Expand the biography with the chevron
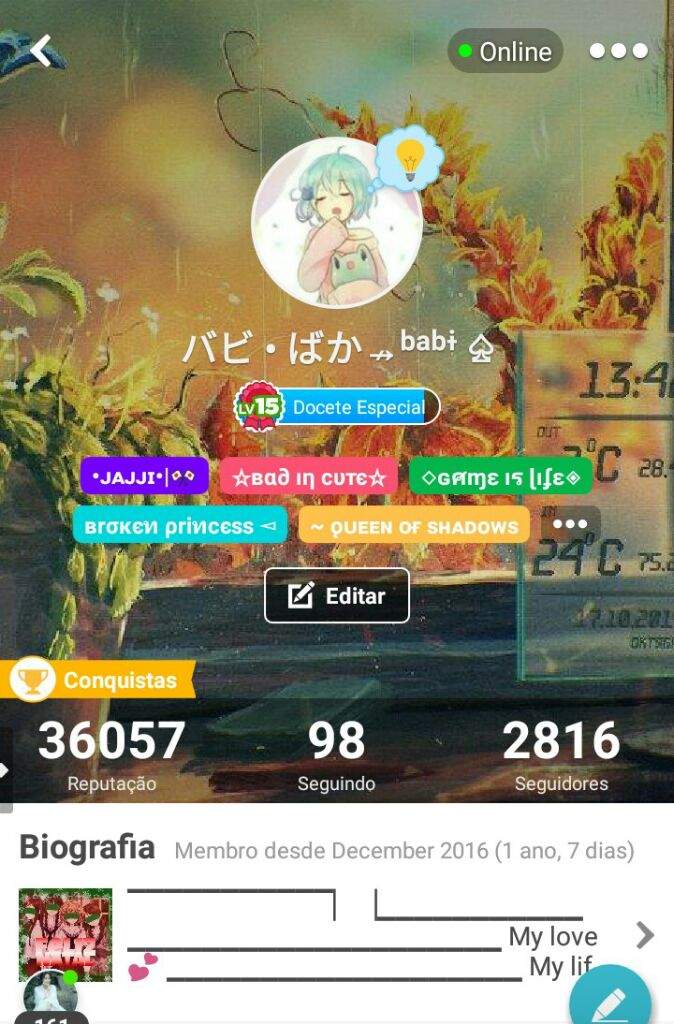Image resolution: width=674 pixels, height=1024 pixels. point(645,935)
